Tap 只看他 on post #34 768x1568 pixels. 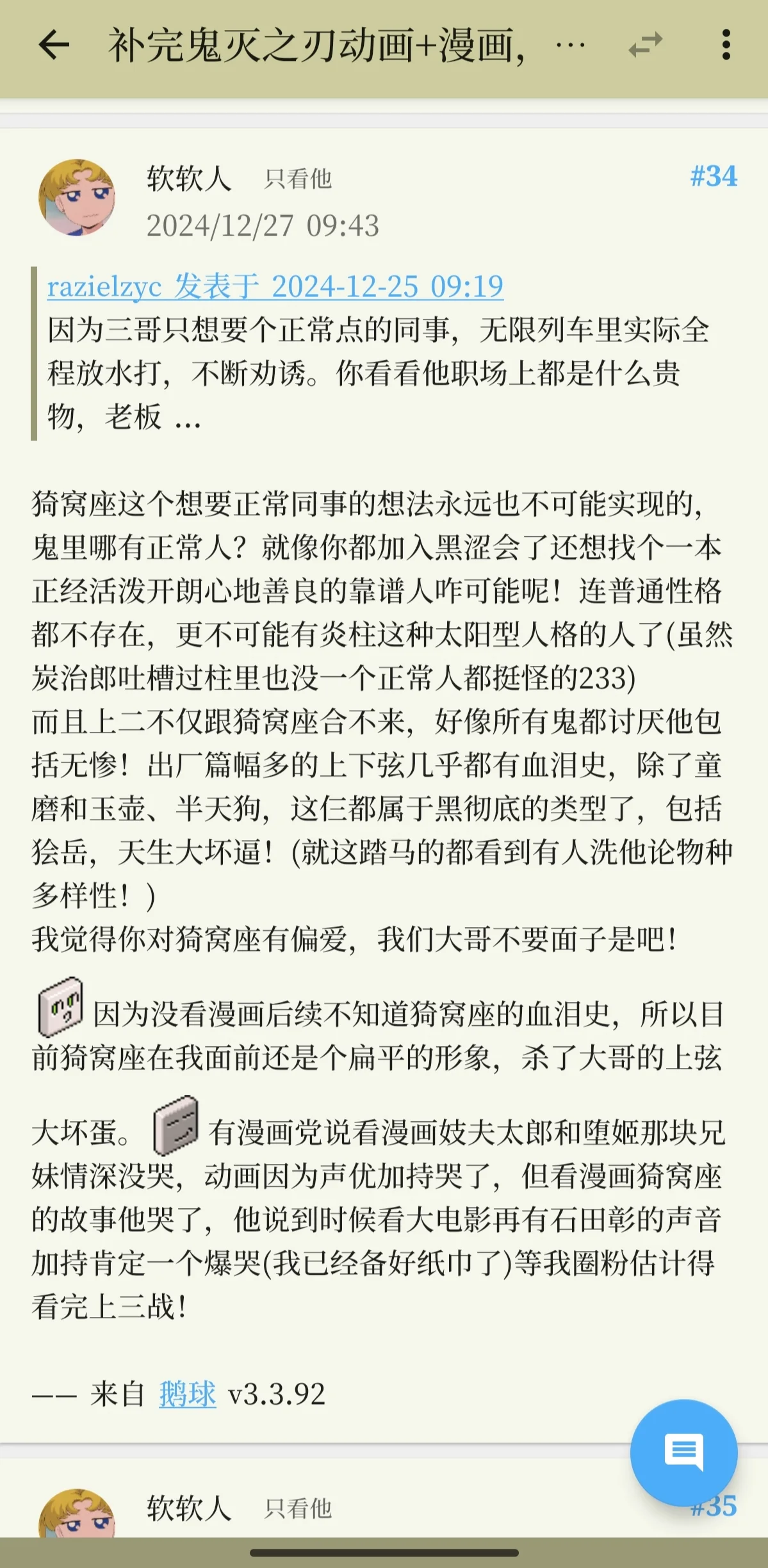point(298,179)
